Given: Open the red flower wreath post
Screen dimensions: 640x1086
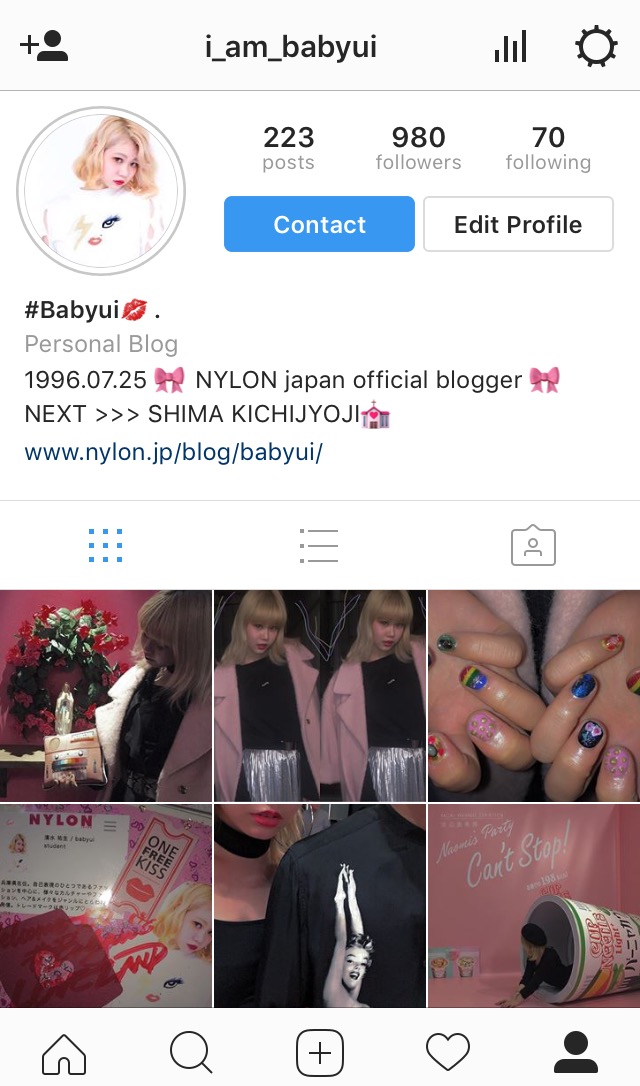Looking at the screenshot, I should tap(105, 695).
